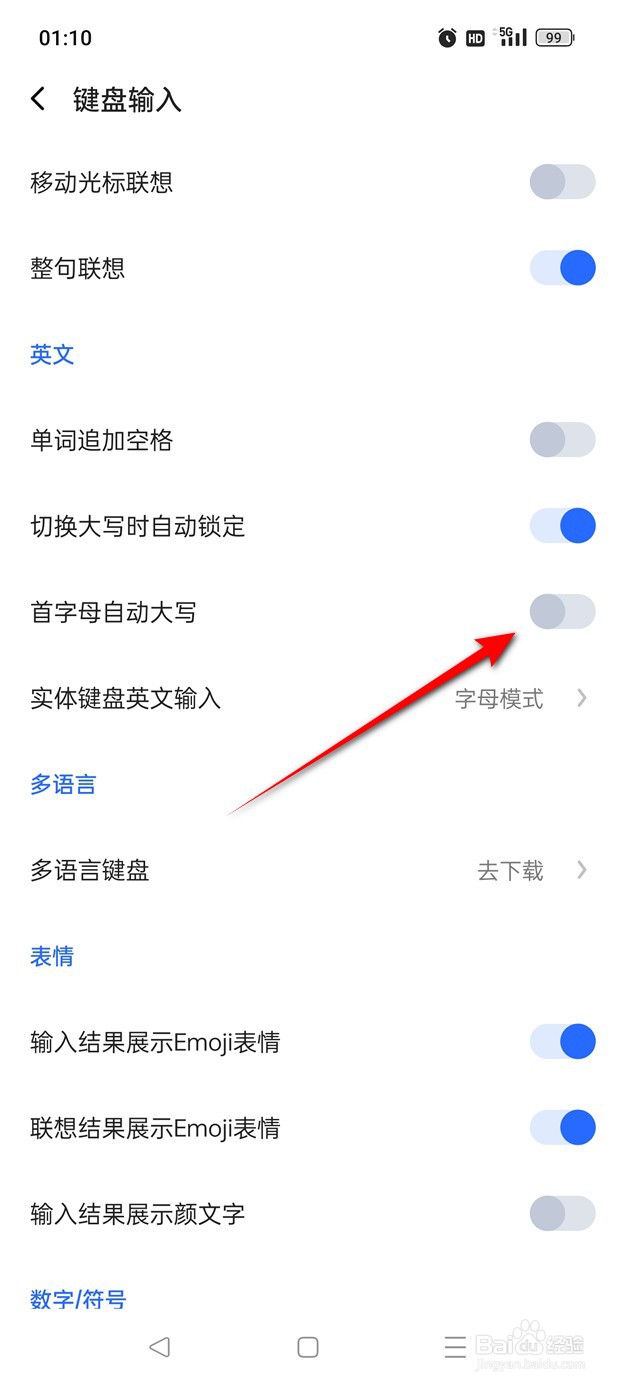Tap the system home button
This screenshot has width=620, height=1386.
[308, 1347]
